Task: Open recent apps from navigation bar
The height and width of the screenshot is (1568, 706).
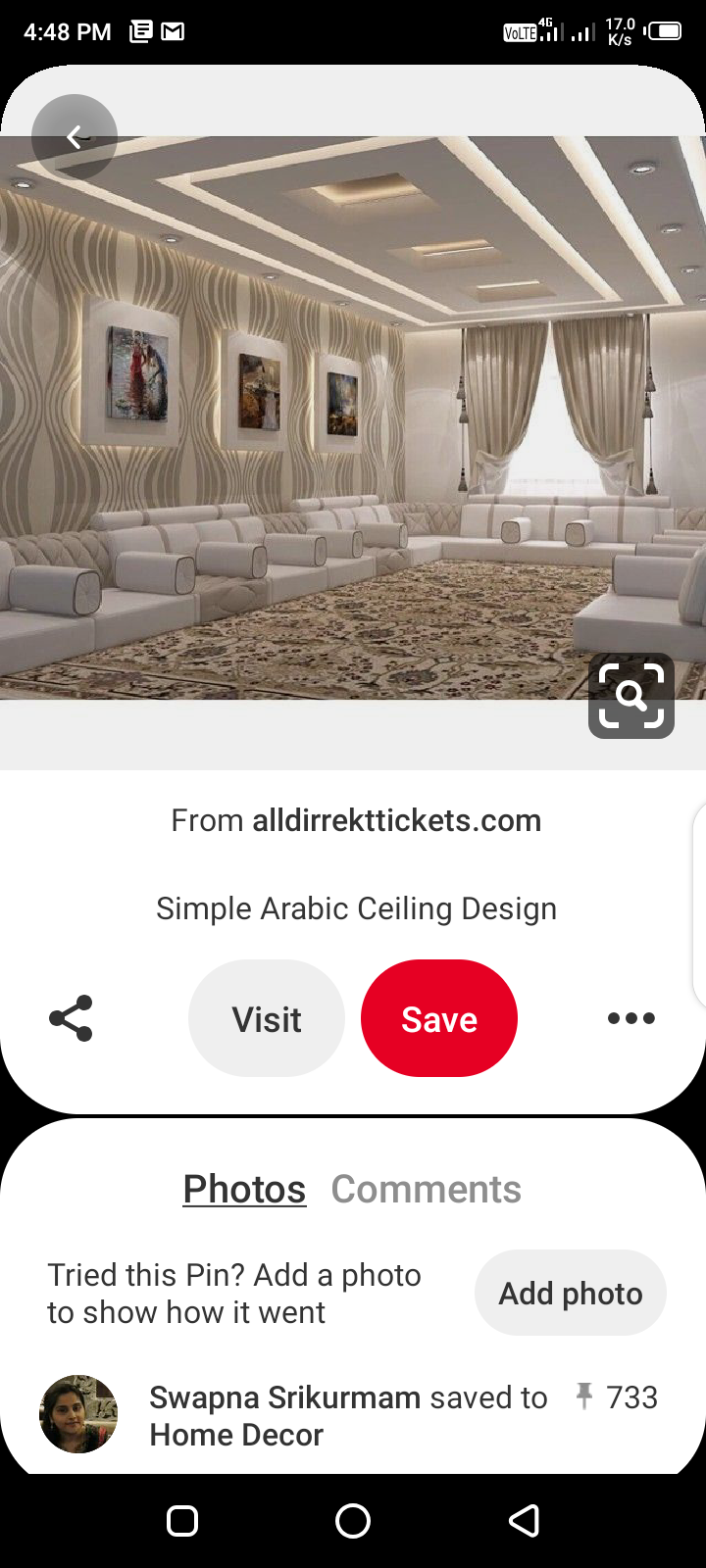Action: click(x=182, y=1521)
